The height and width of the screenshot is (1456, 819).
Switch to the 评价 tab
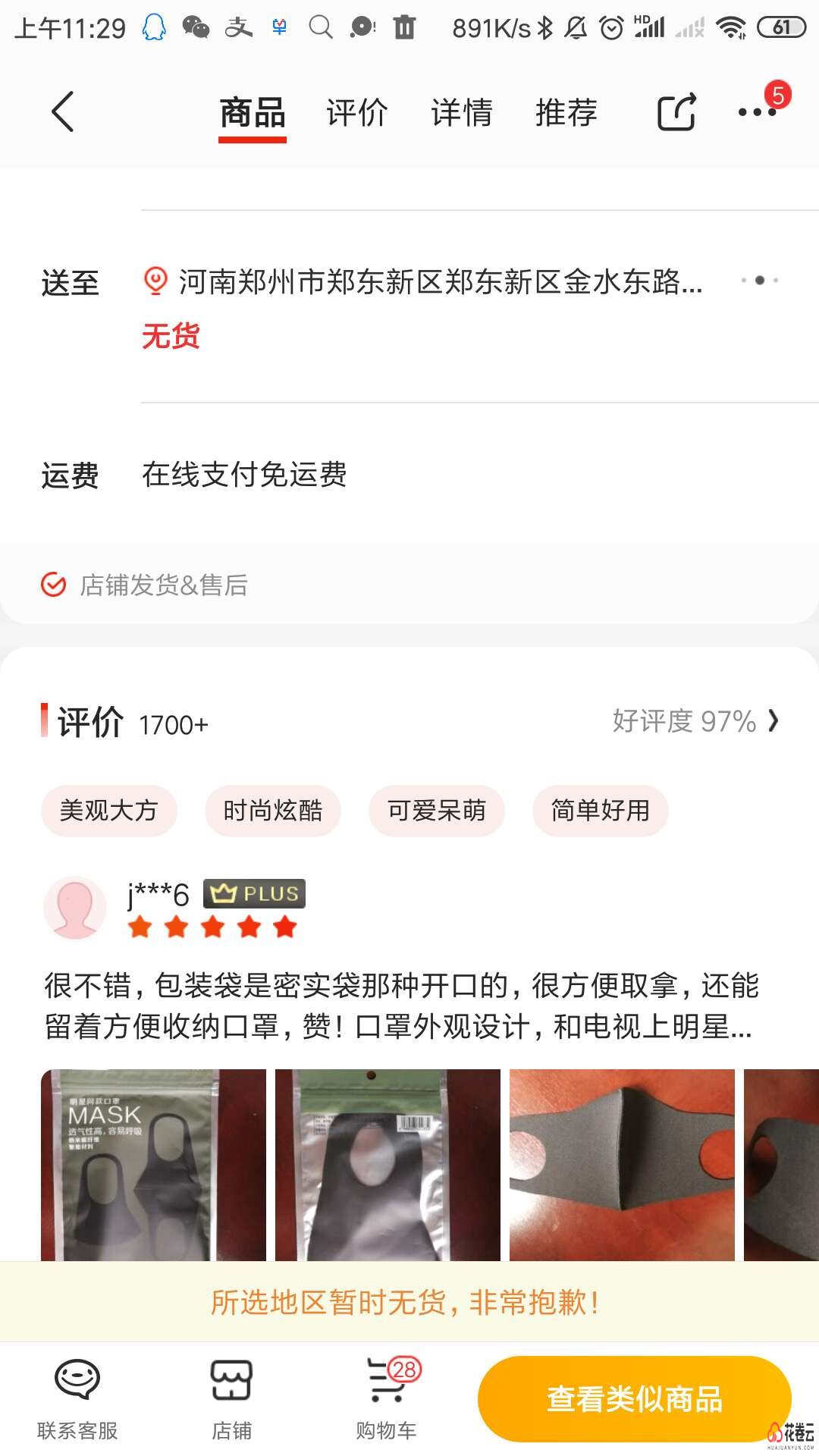[x=356, y=113]
